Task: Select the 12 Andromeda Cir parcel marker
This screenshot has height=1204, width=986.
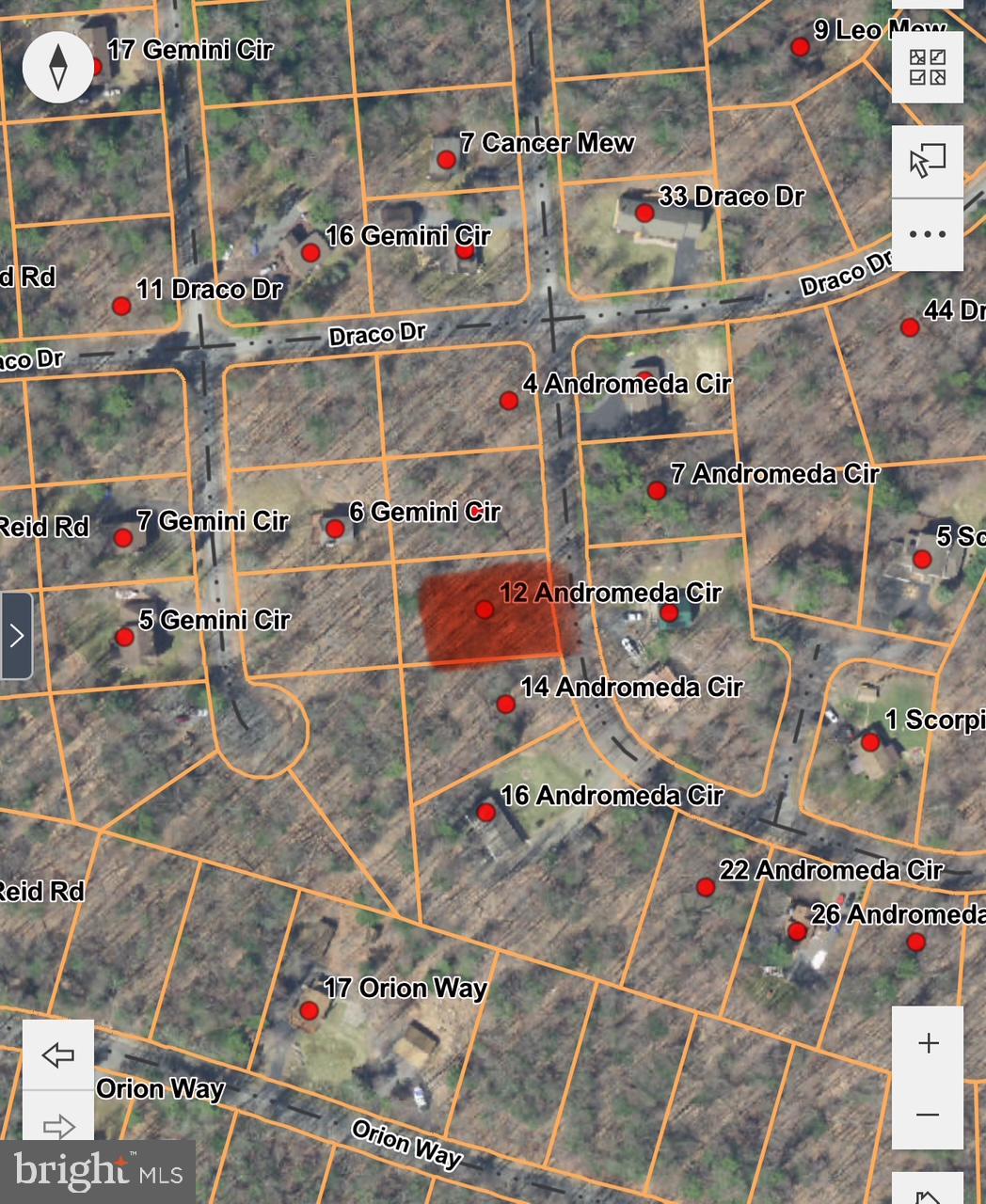Action: 485,610
